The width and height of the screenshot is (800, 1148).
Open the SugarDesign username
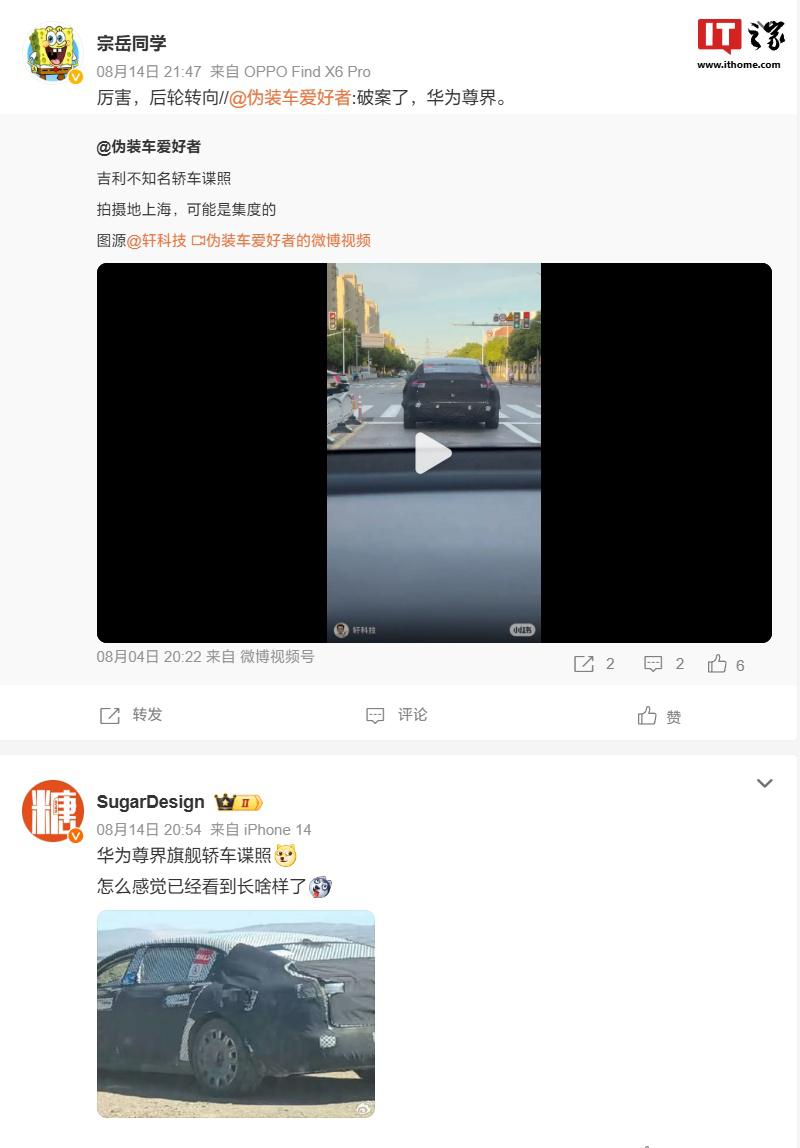150,802
